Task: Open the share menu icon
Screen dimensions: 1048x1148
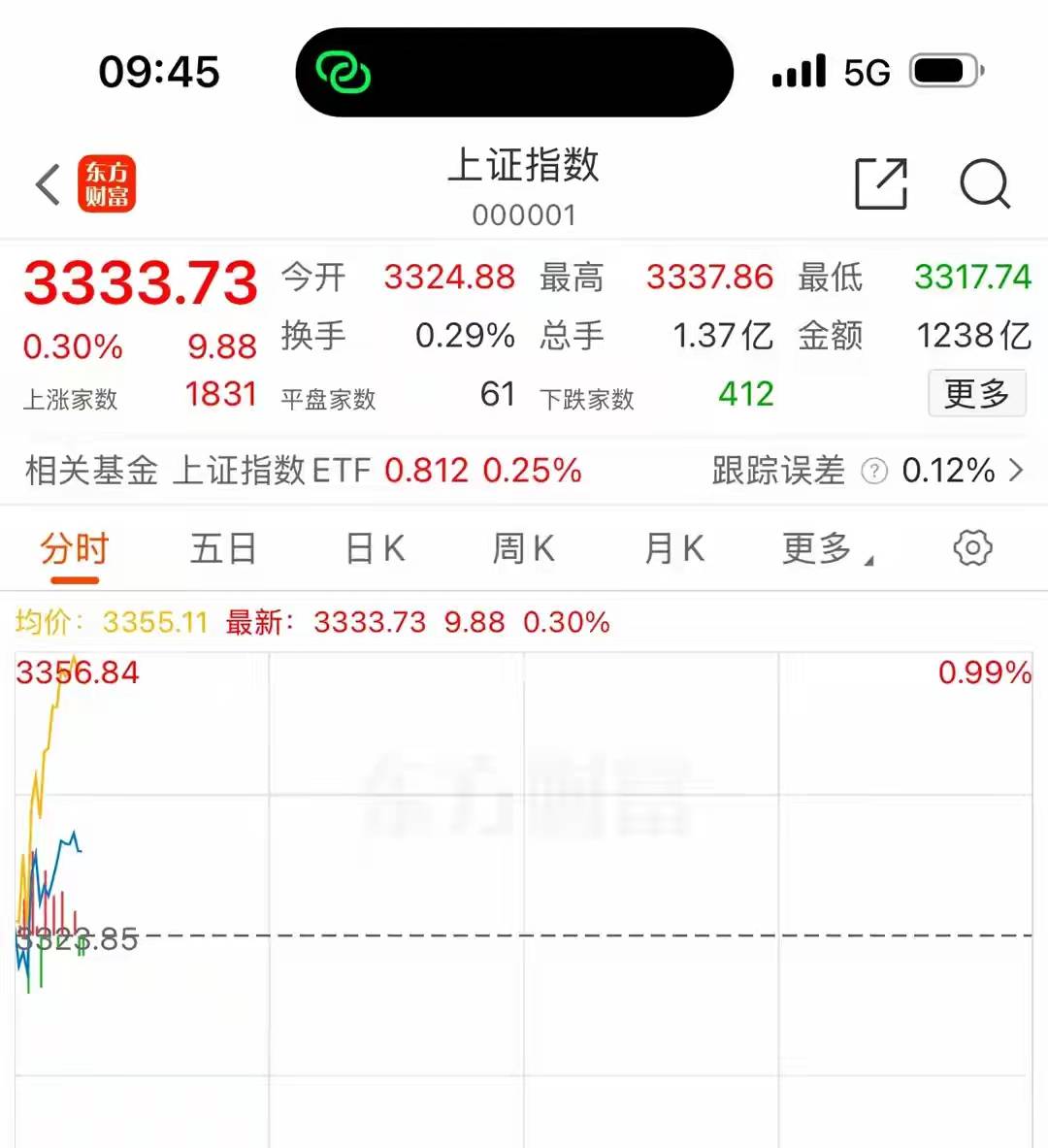Action: (x=880, y=184)
